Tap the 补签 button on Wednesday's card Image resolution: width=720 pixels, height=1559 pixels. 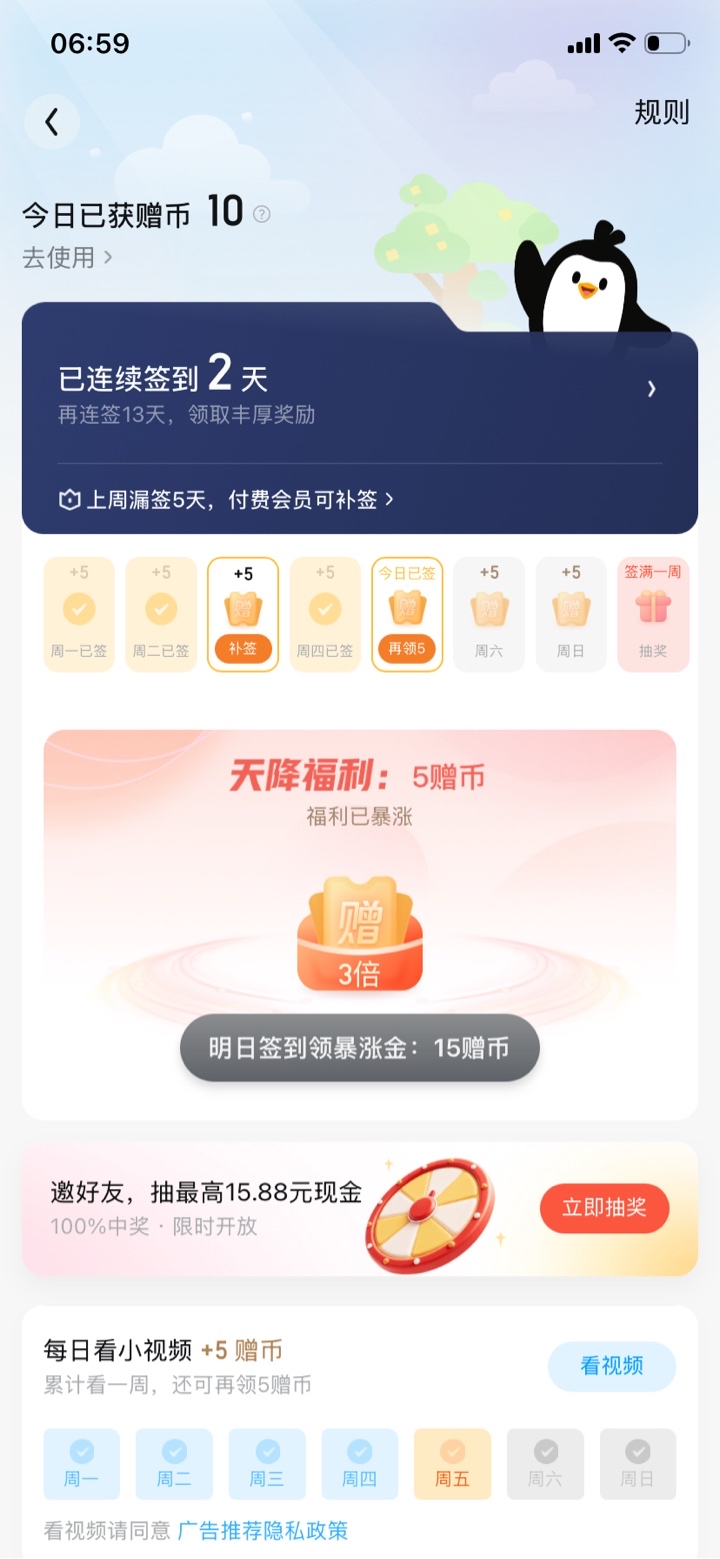(243, 648)
